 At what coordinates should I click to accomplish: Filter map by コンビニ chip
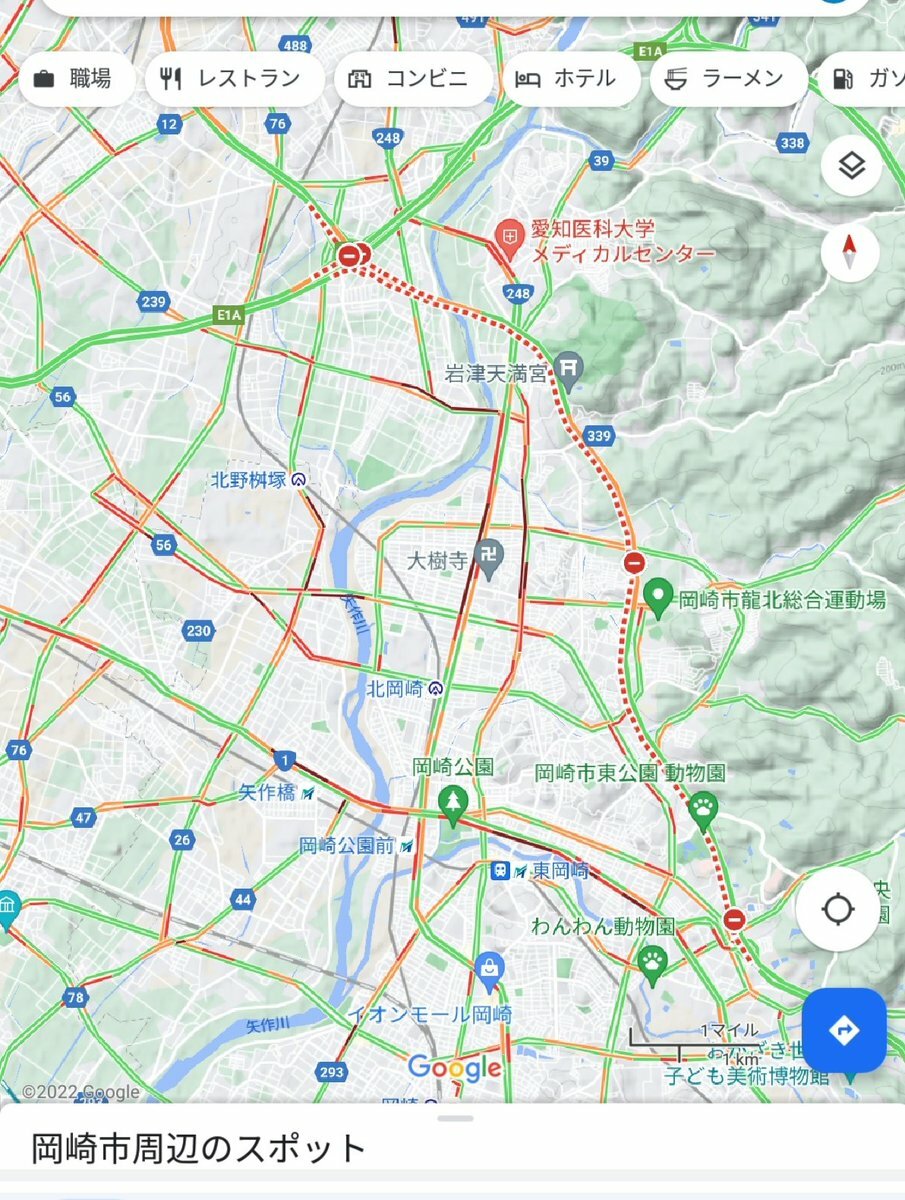tap(412, 79)
